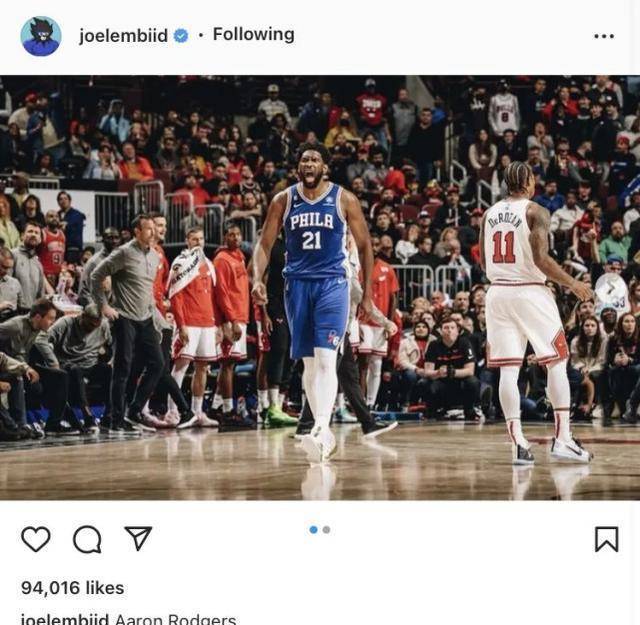
Task: Open the three-dot overflow menu
Action: tap(604, 36)
